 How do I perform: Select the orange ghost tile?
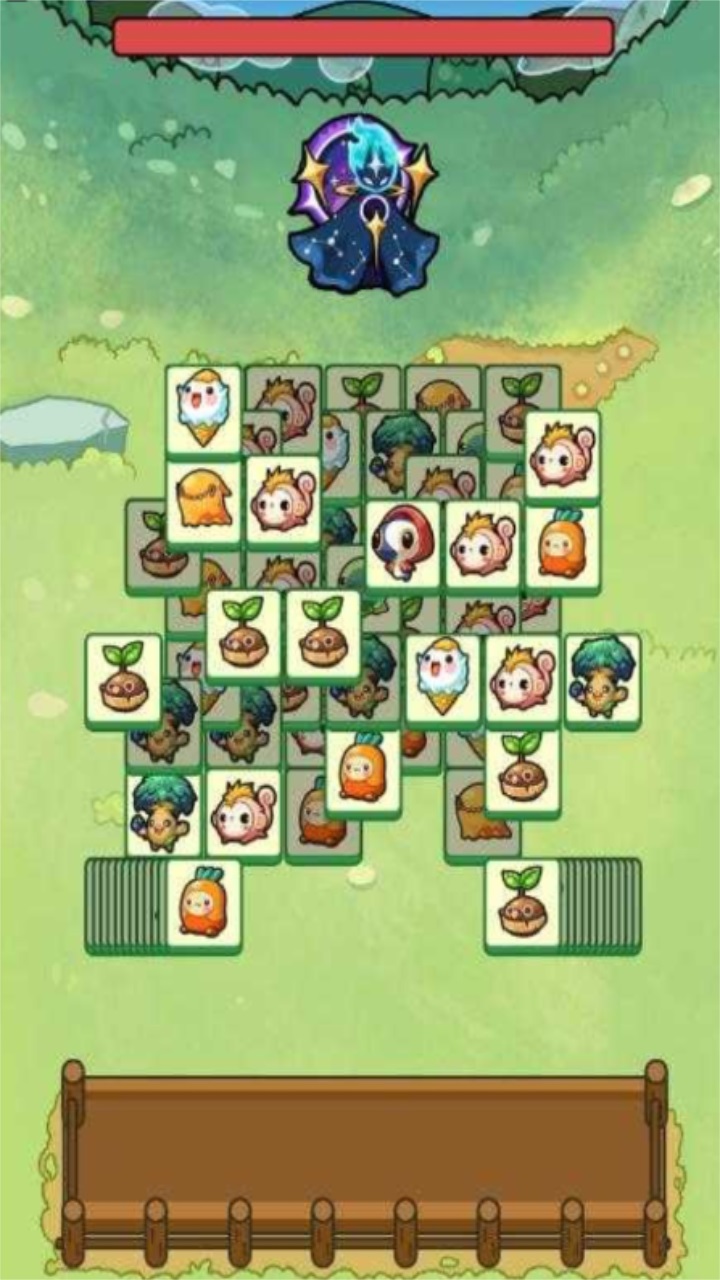204,501
